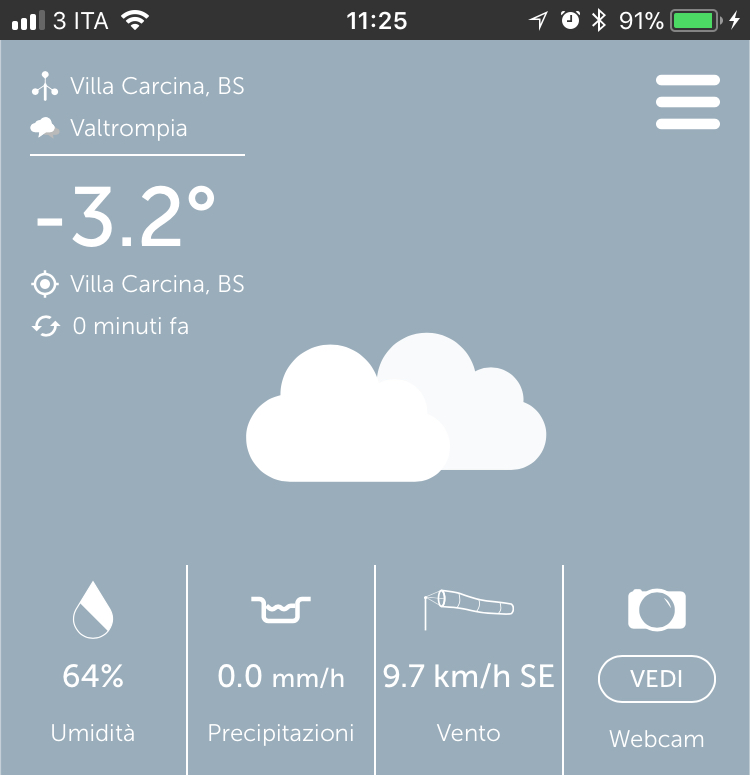The image size is (750, 780).
Task: Tap VEDI to view the webcam
Action: tap(656, 680)
